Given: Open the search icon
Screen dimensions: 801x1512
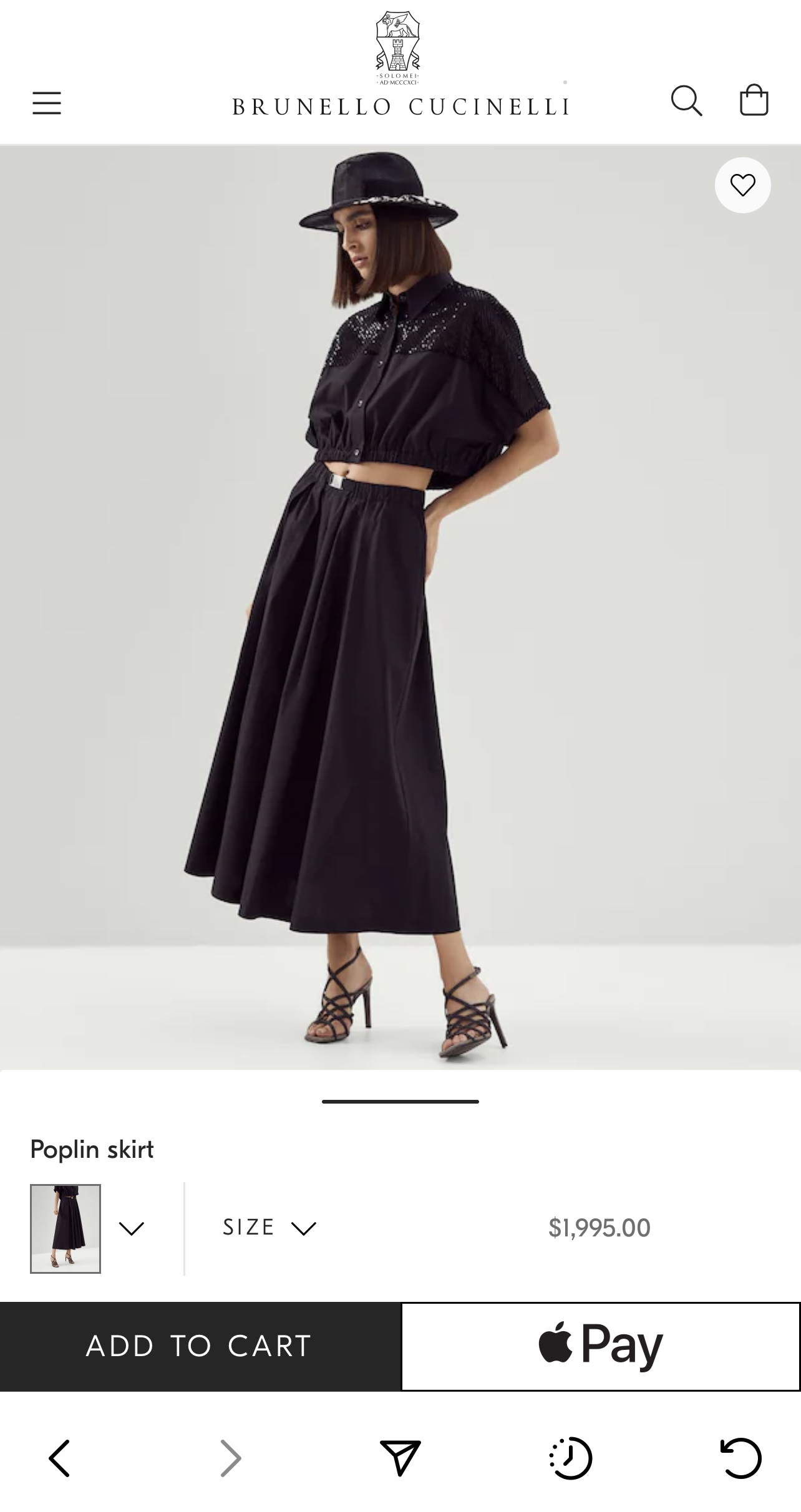Looking at the screenshot, I should point(686,100).
